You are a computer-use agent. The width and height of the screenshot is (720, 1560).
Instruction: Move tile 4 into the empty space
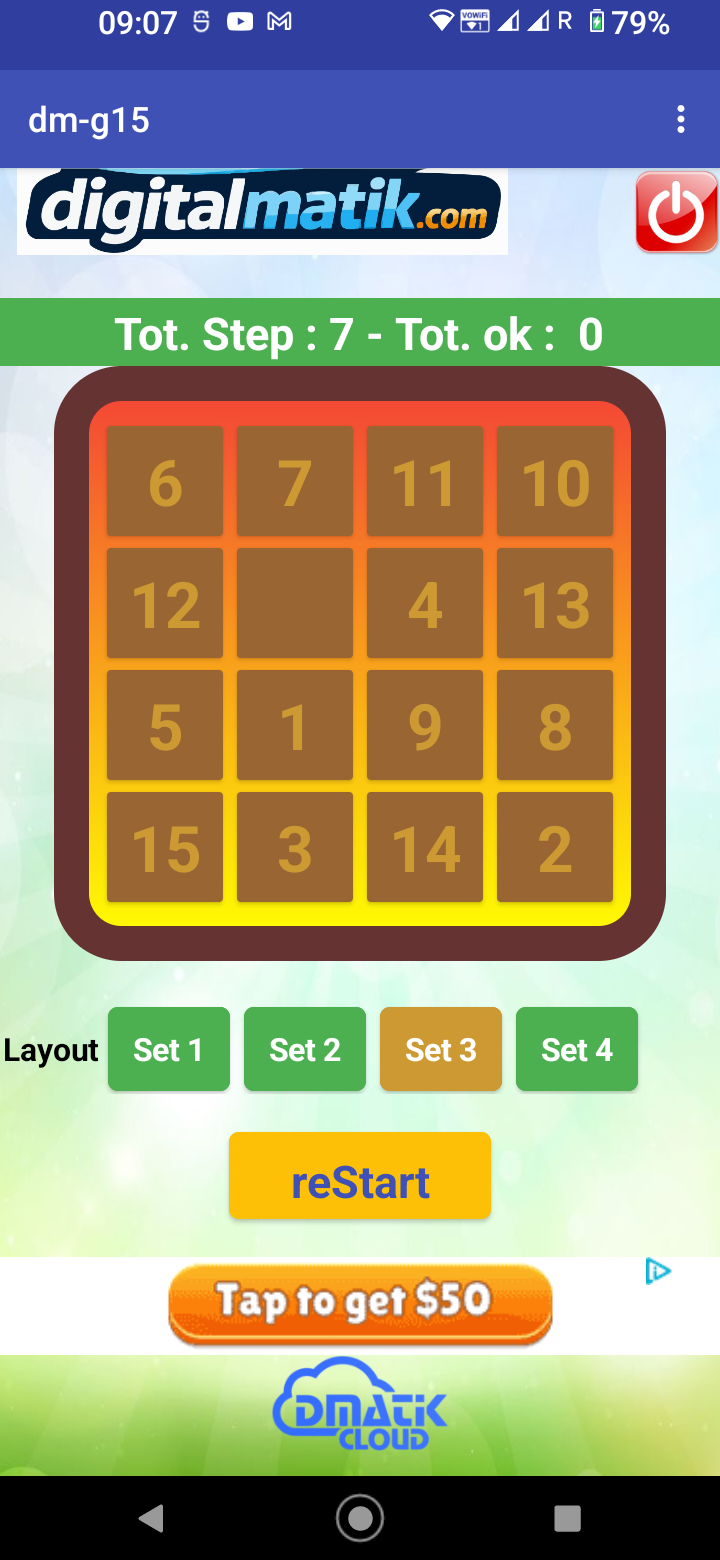point(425,603)
